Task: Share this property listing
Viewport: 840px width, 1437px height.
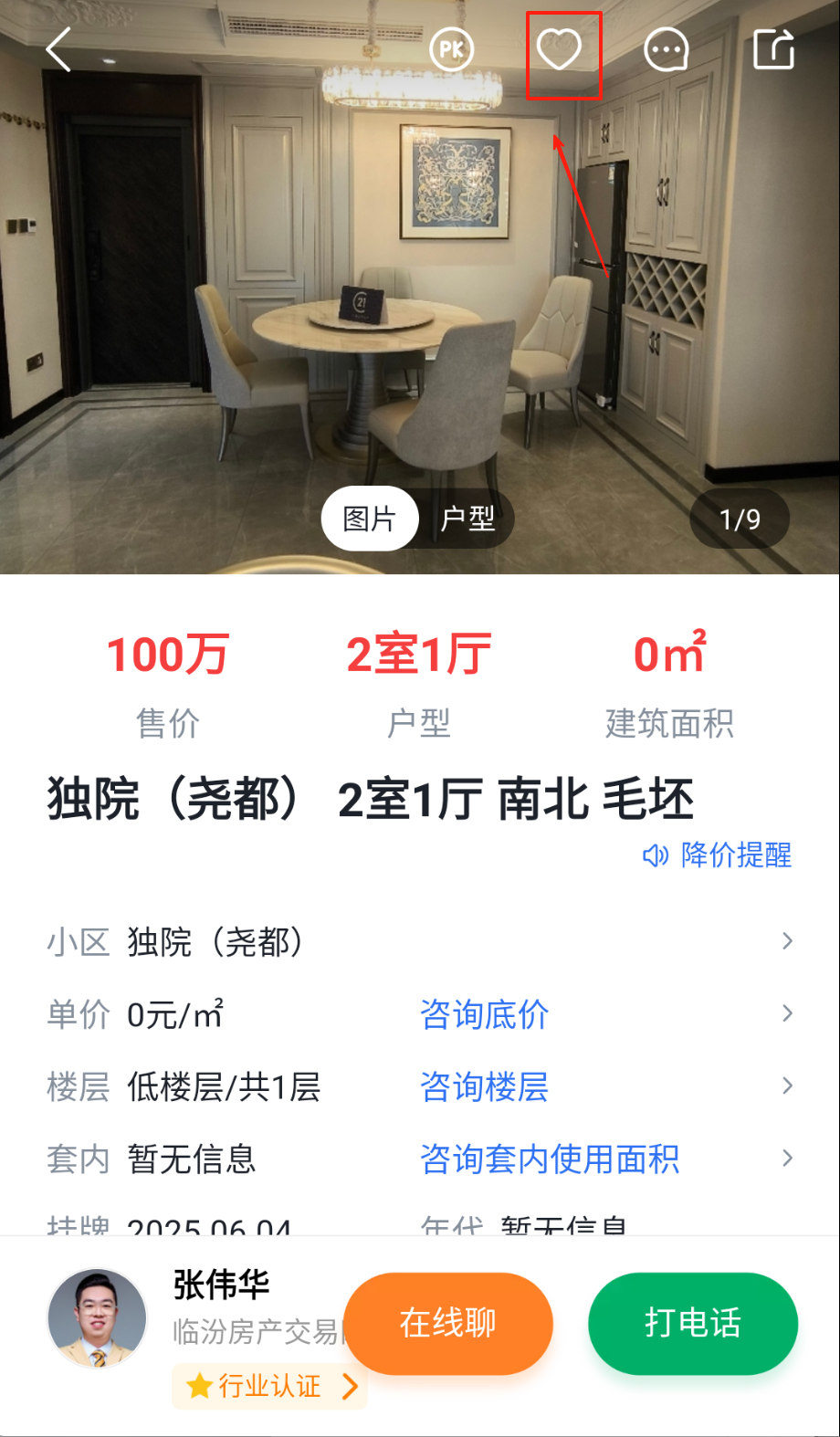Action: [773, 49]
